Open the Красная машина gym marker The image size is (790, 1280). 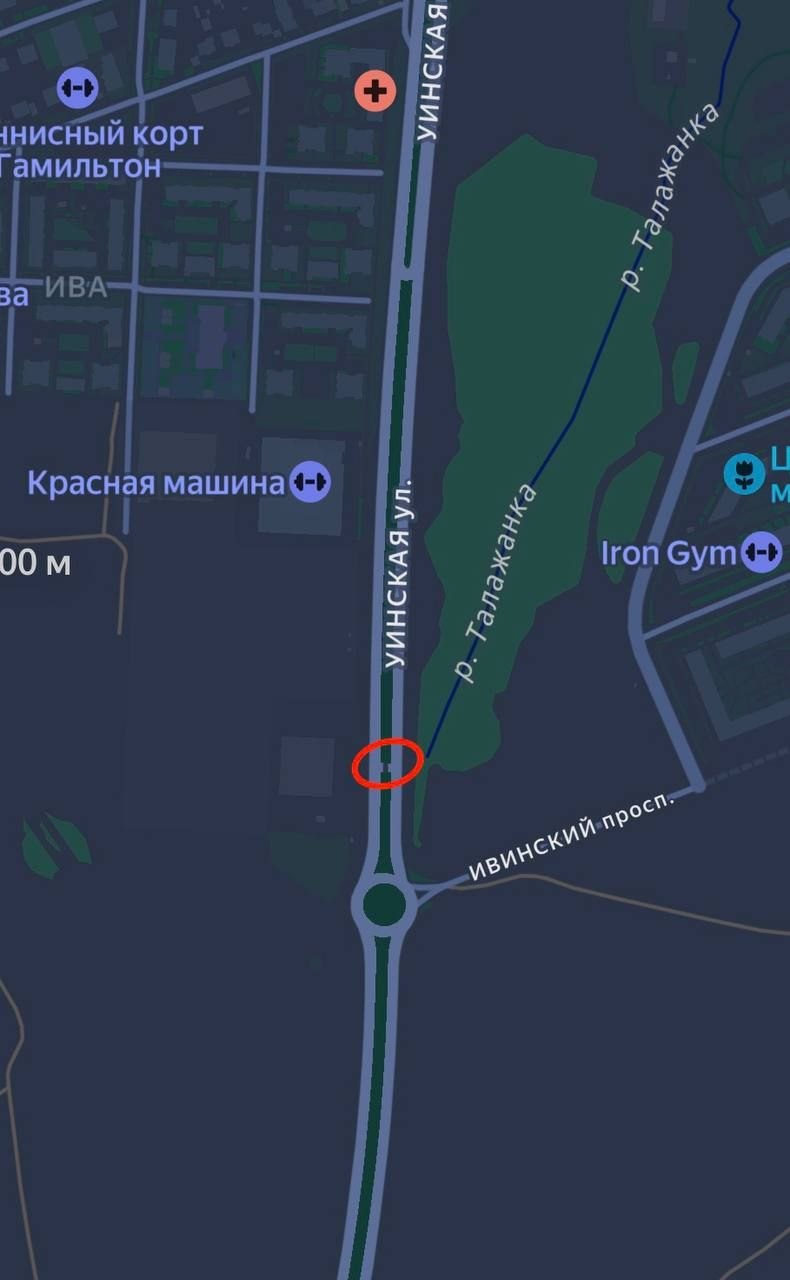[x=310, y=483]
